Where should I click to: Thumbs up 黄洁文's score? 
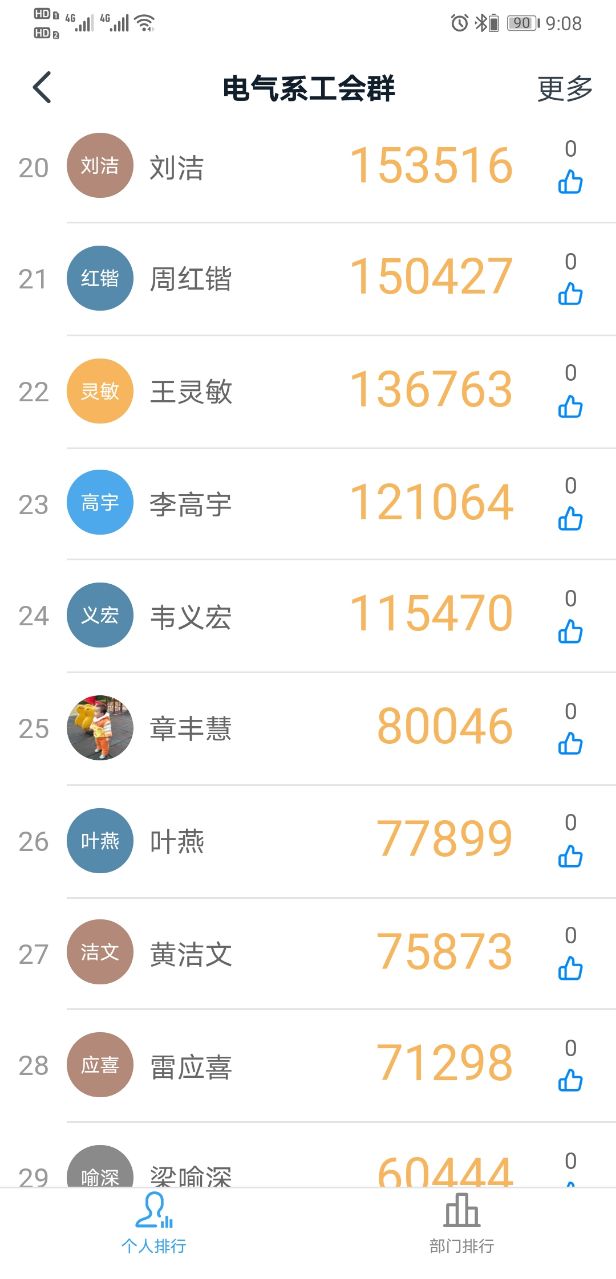(x=570, y=968)
